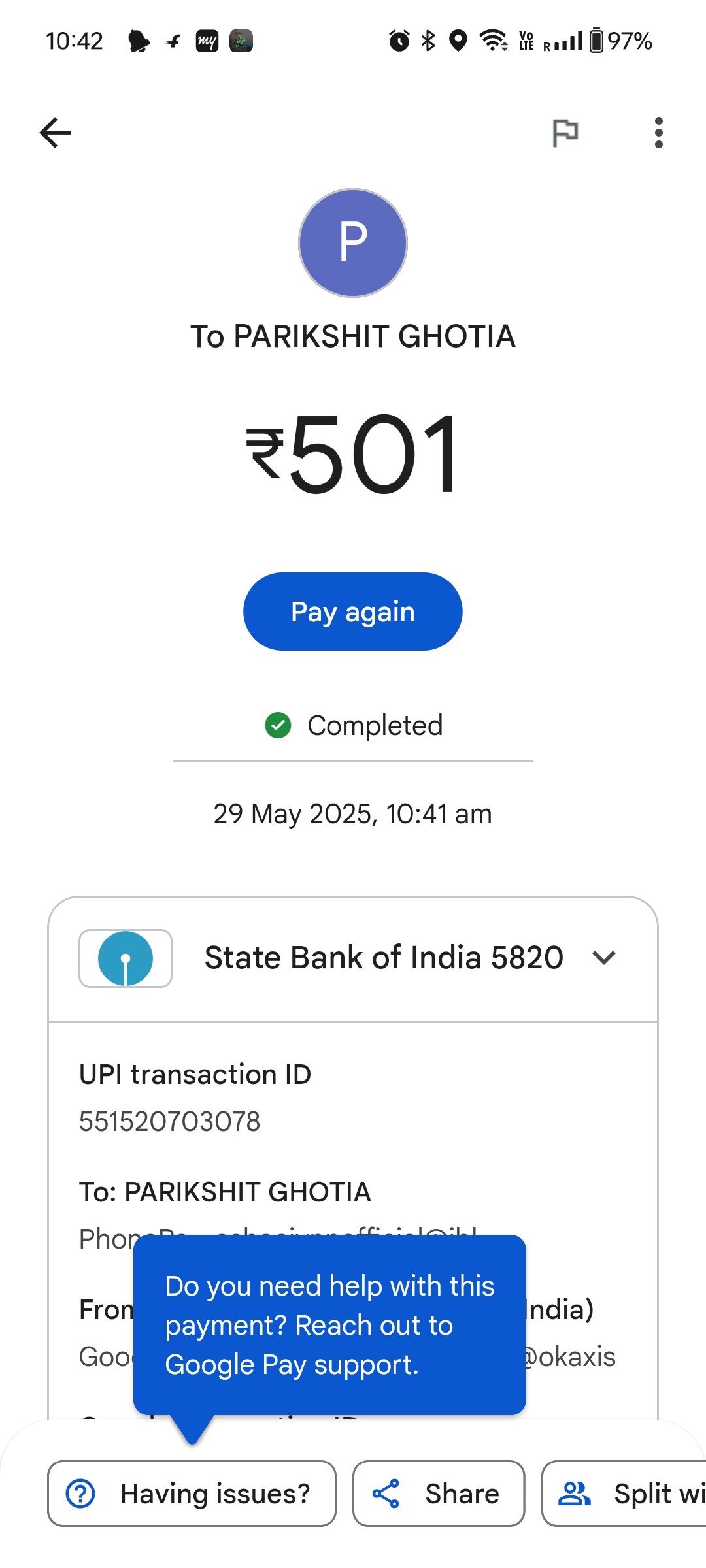Split the payment with others

pyautogui.click(x=624, y=1494)
